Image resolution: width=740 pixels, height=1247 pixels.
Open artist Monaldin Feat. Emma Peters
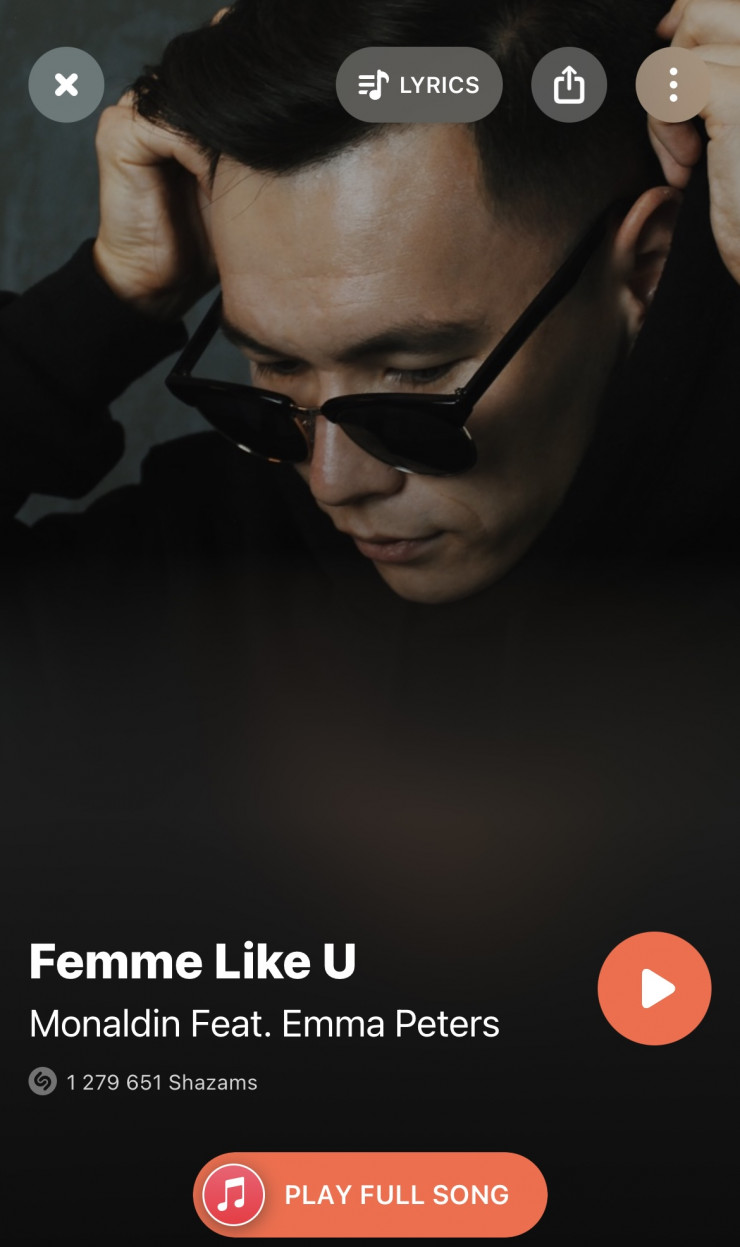click(x=264, y=1023)
